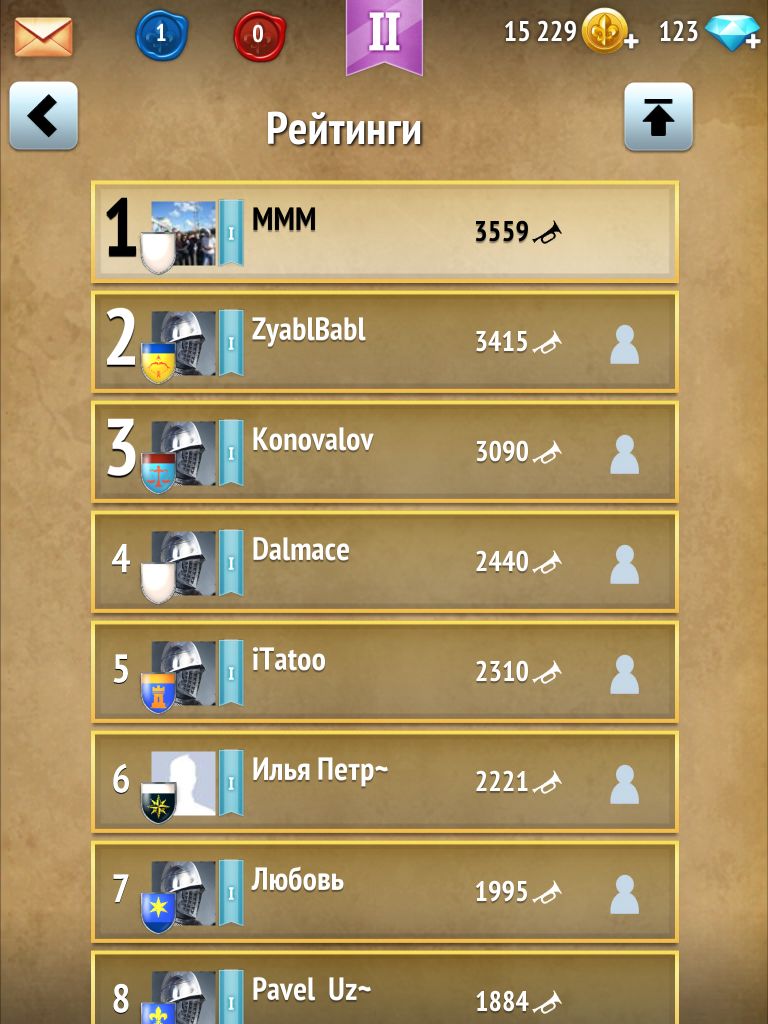The image size is (768, 1024).
Task: Open Любовь's ranking row
Action: tap(384, 892)
